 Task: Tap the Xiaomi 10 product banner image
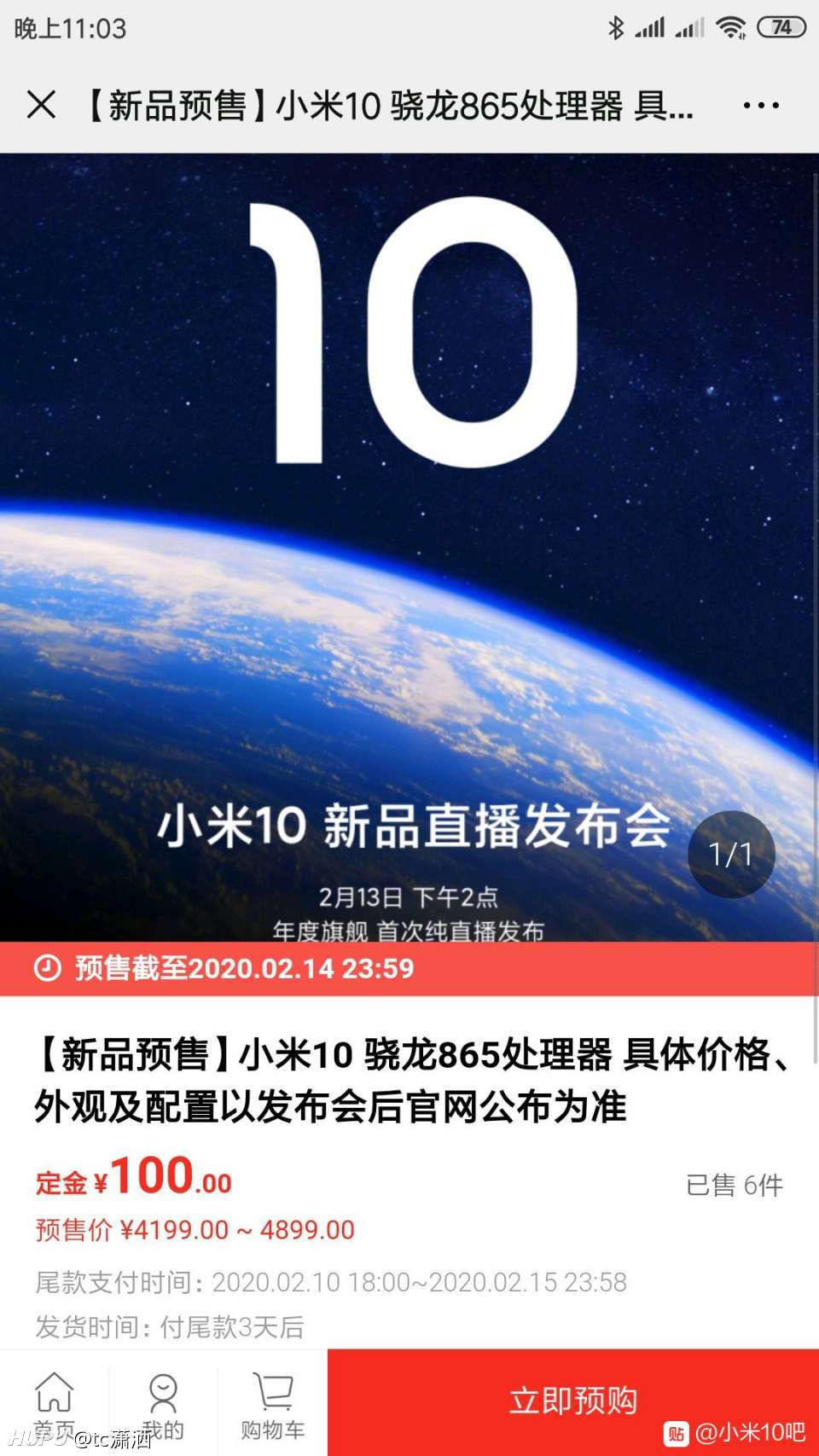(409, 548)
